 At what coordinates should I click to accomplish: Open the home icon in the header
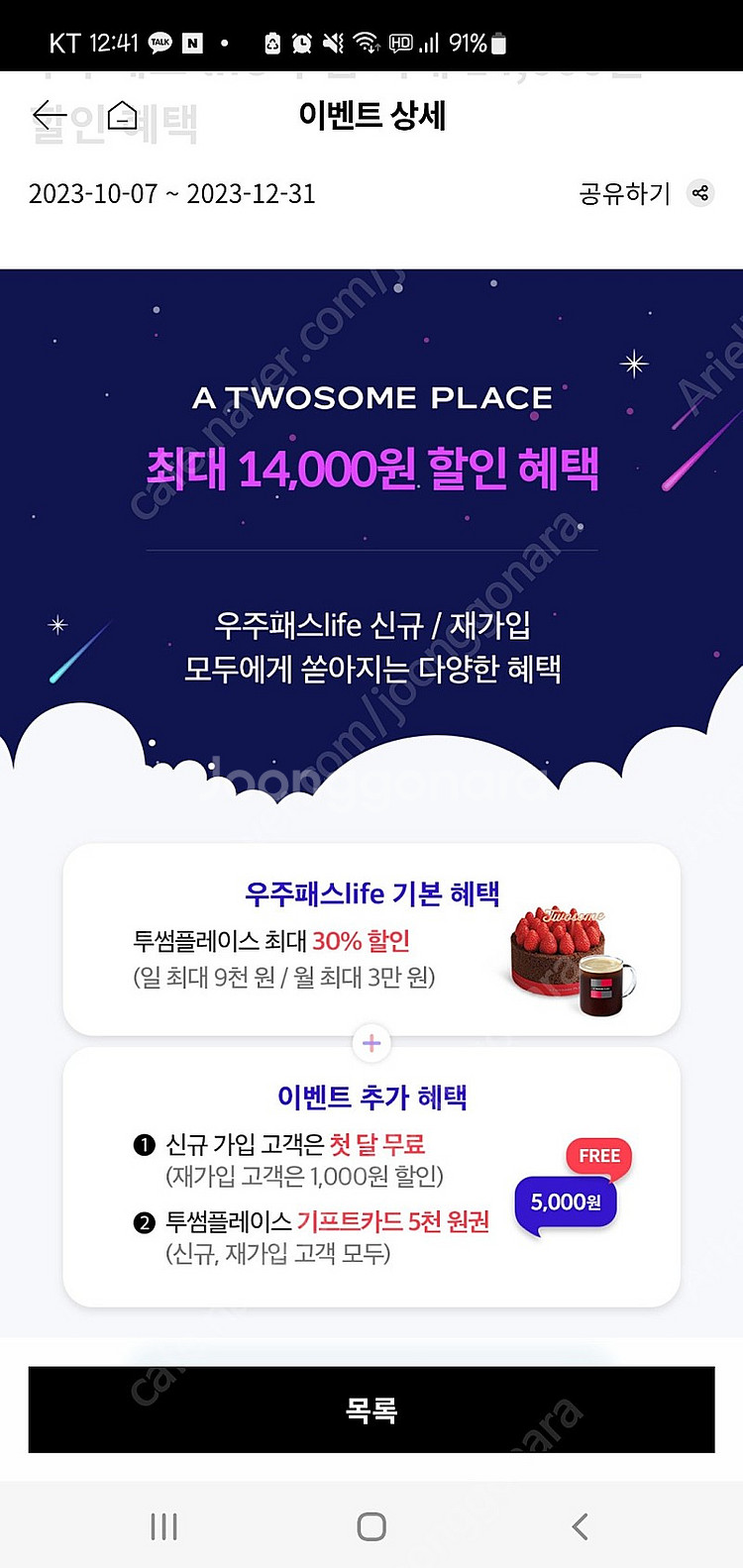point(122,116)
